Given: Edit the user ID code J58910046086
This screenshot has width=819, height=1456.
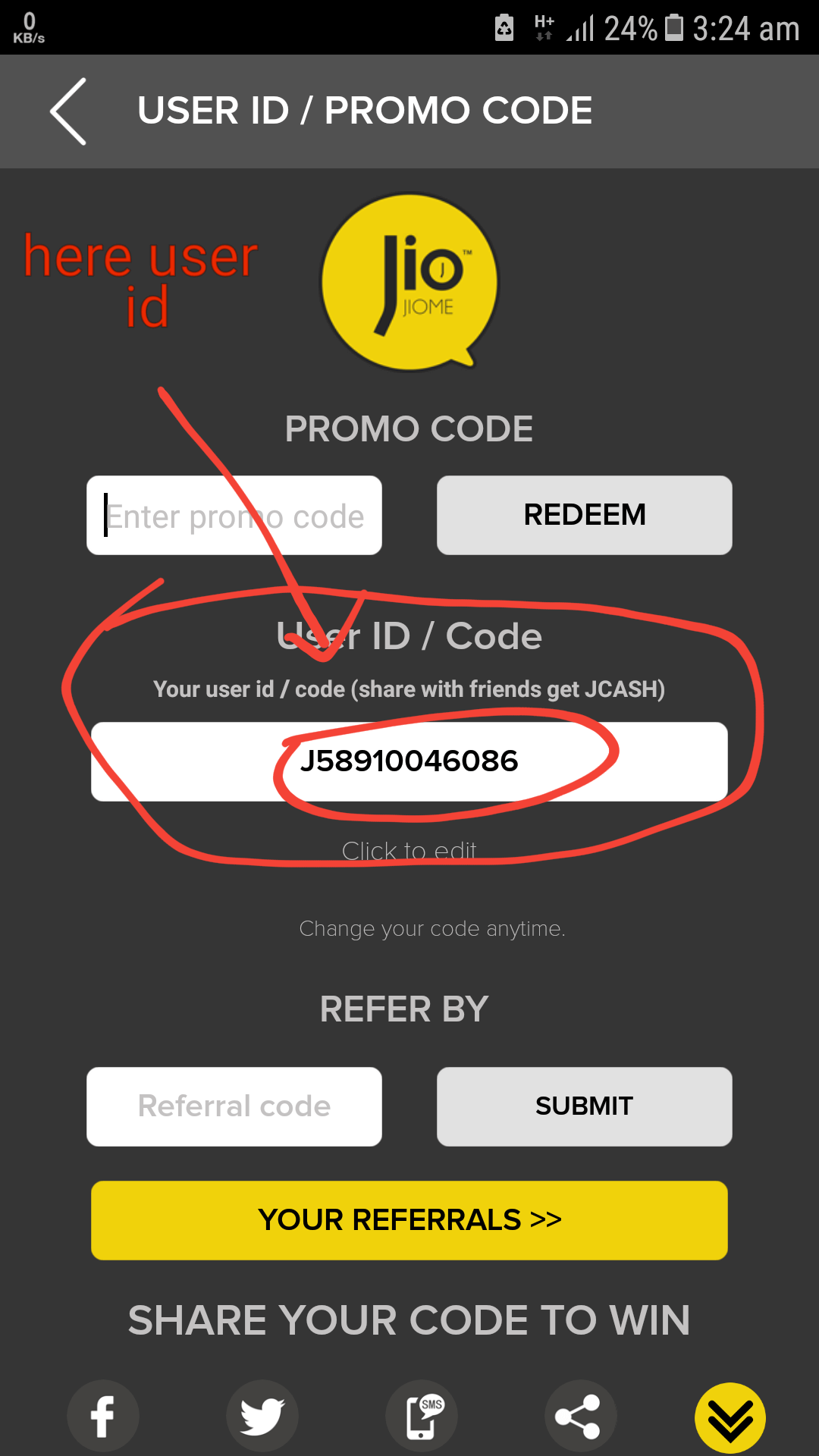Looking at the screenshot, I should [x=409, y=761].
